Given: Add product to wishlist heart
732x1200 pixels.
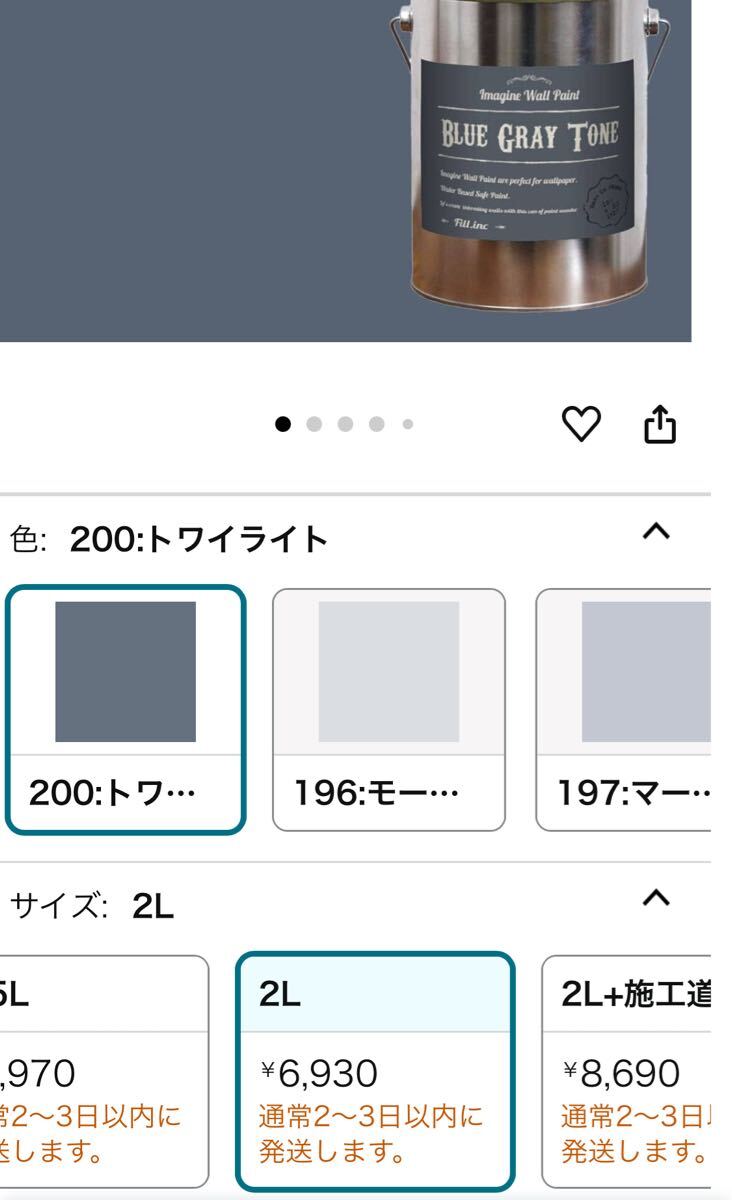Looking at the screenshot, I should point(583,425).
